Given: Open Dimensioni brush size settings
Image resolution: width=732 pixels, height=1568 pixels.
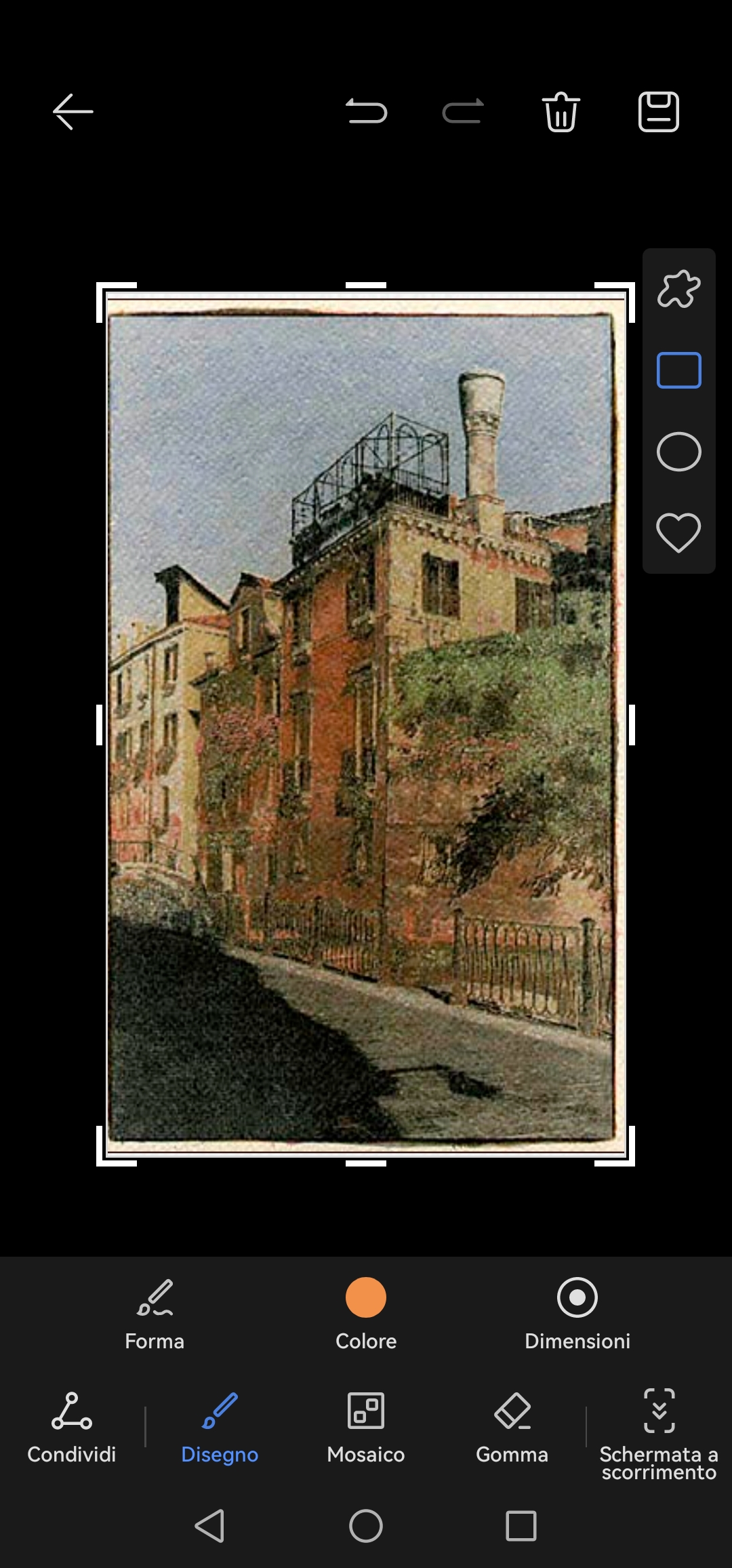Looking at the screenshot, I should point(577,1314).
